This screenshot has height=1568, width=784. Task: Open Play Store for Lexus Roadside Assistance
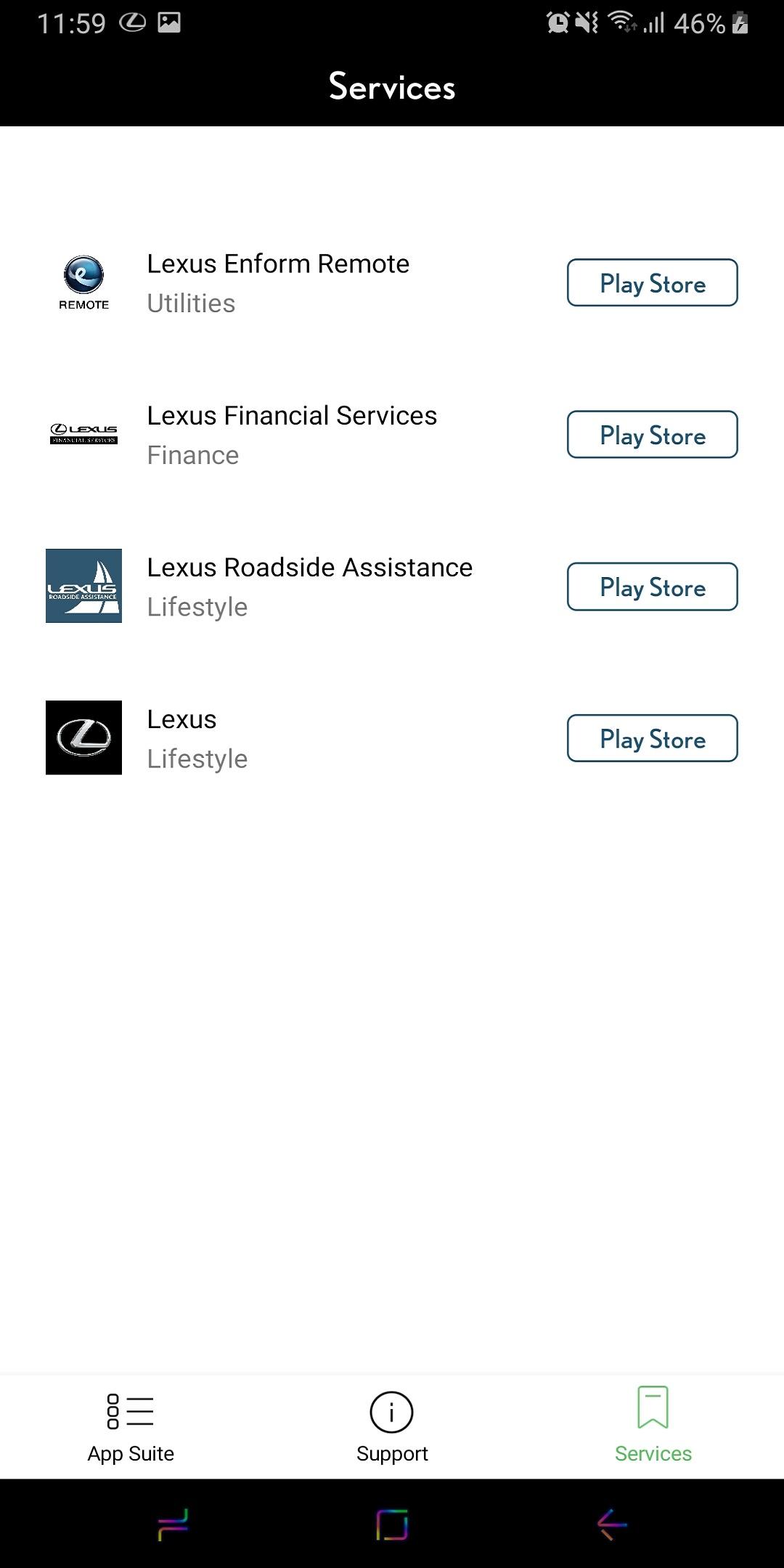coord(652,587)
